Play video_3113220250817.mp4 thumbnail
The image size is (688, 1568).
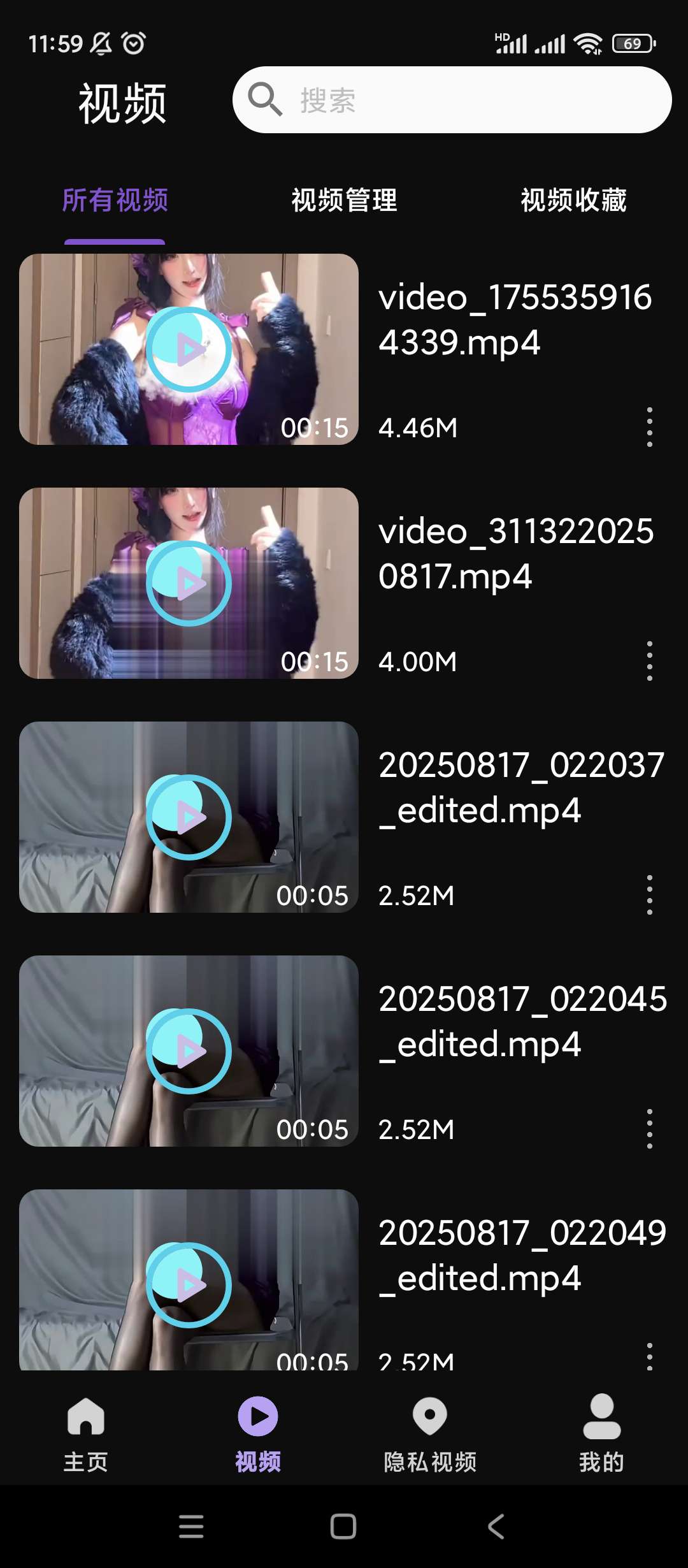pyautogui.click(x=189, y=583)
